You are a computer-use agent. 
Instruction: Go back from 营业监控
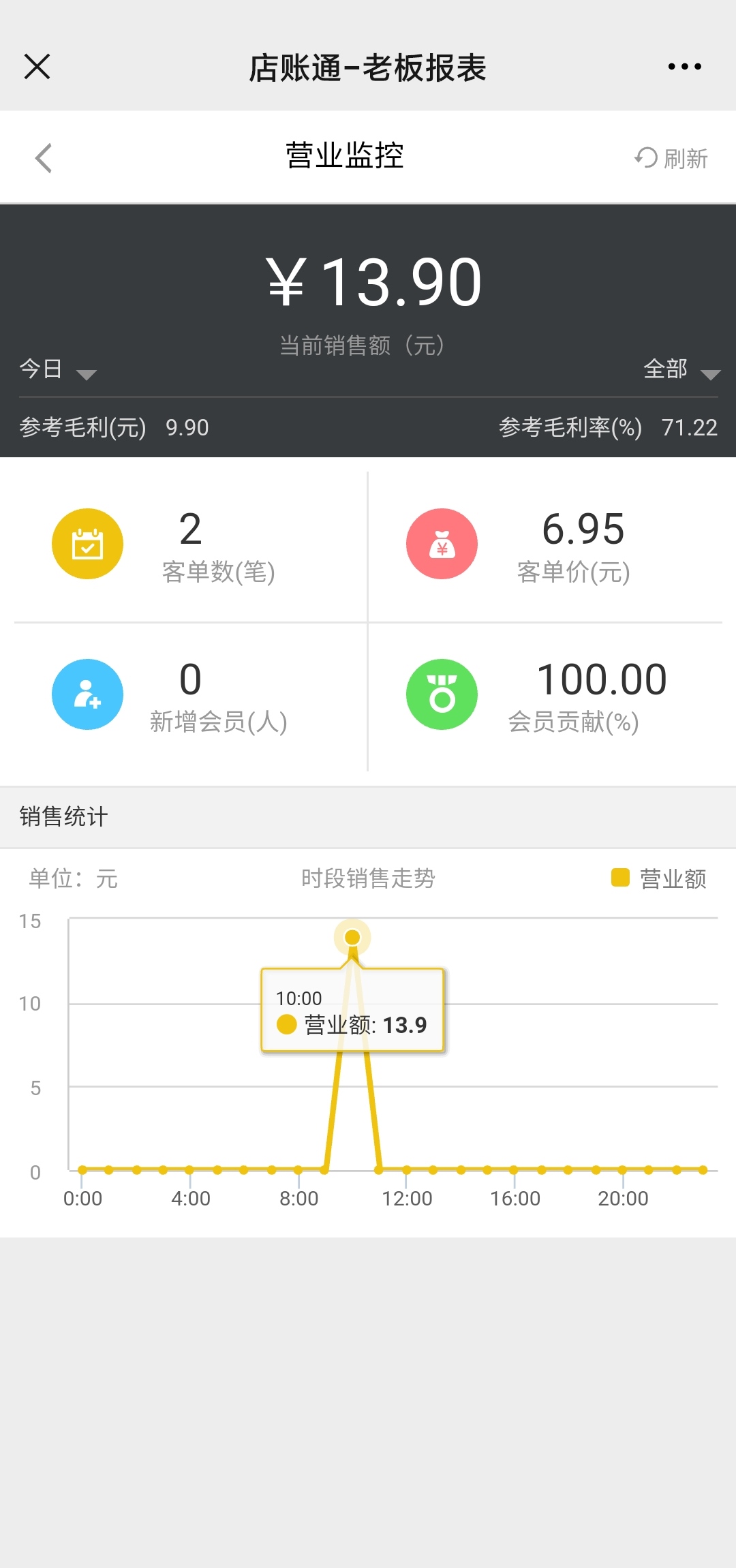(x=44, y=158)
